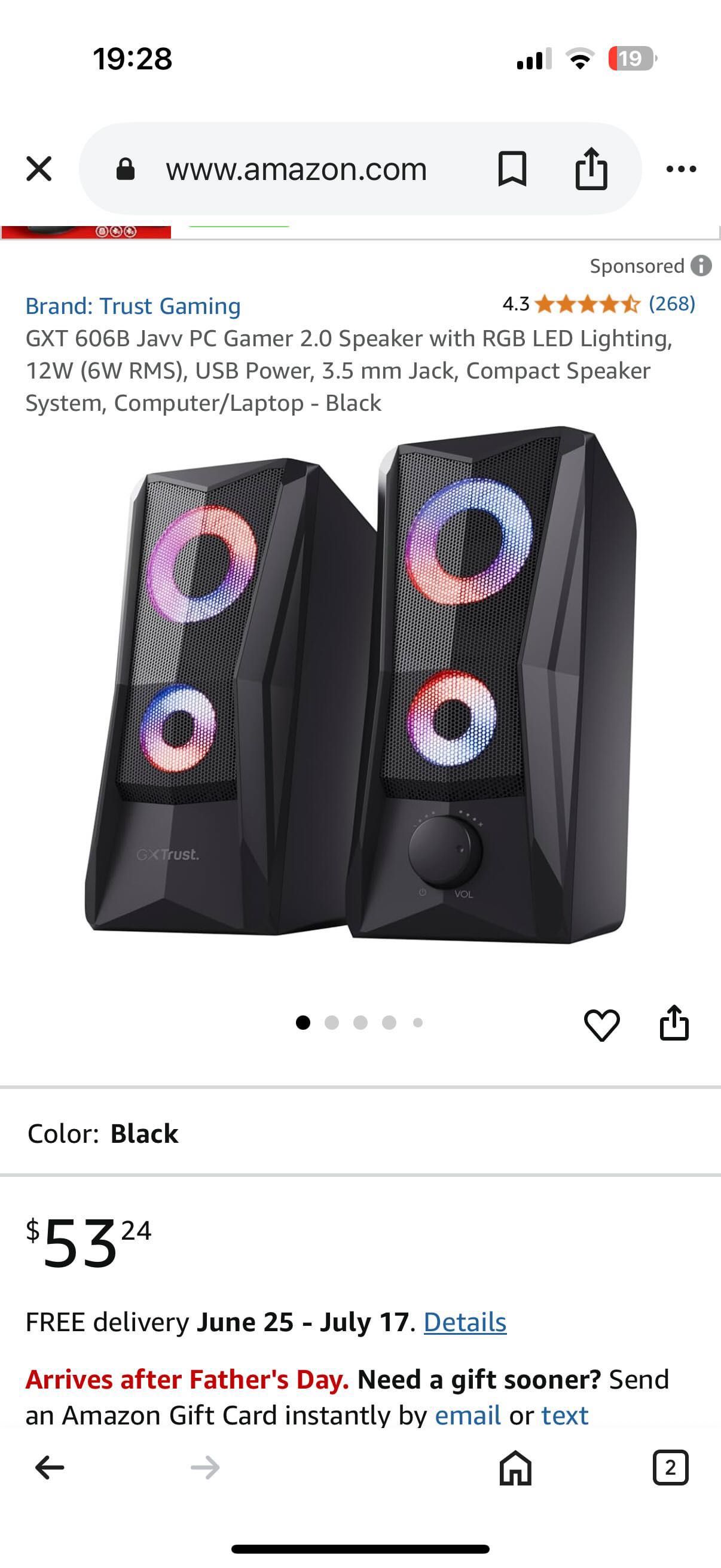Open the tabs switcher showing 2
721x1568 pixels.
coord(670,1468)
